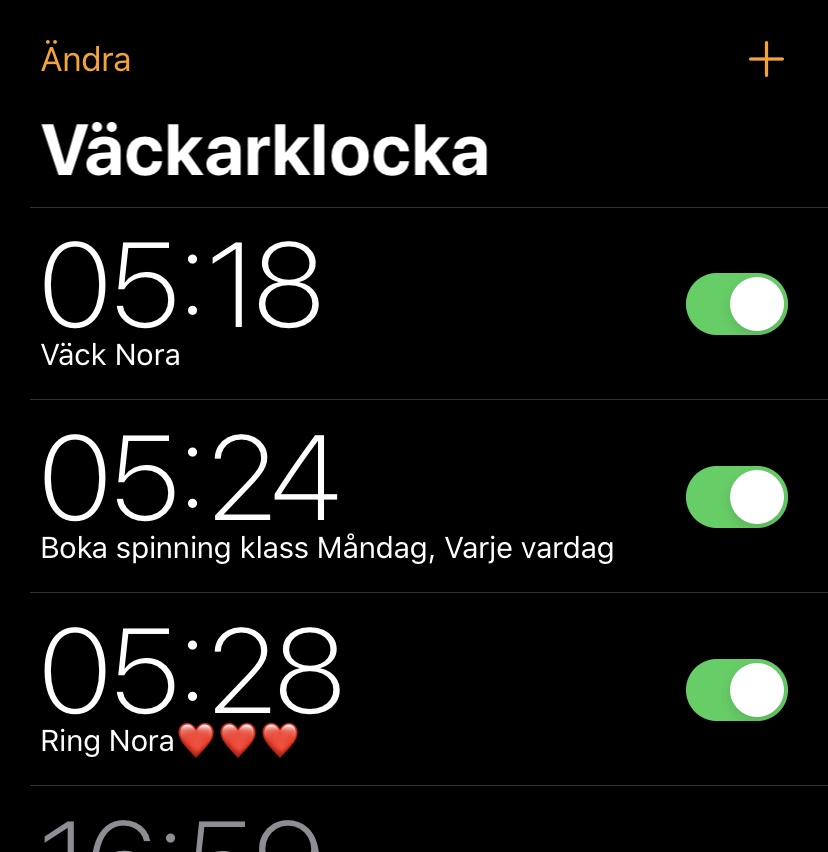Open the 05:24 Boka spinning klass alarm
Screen dimensions: 828x852
pyautogui.click(x=300, y=497)
